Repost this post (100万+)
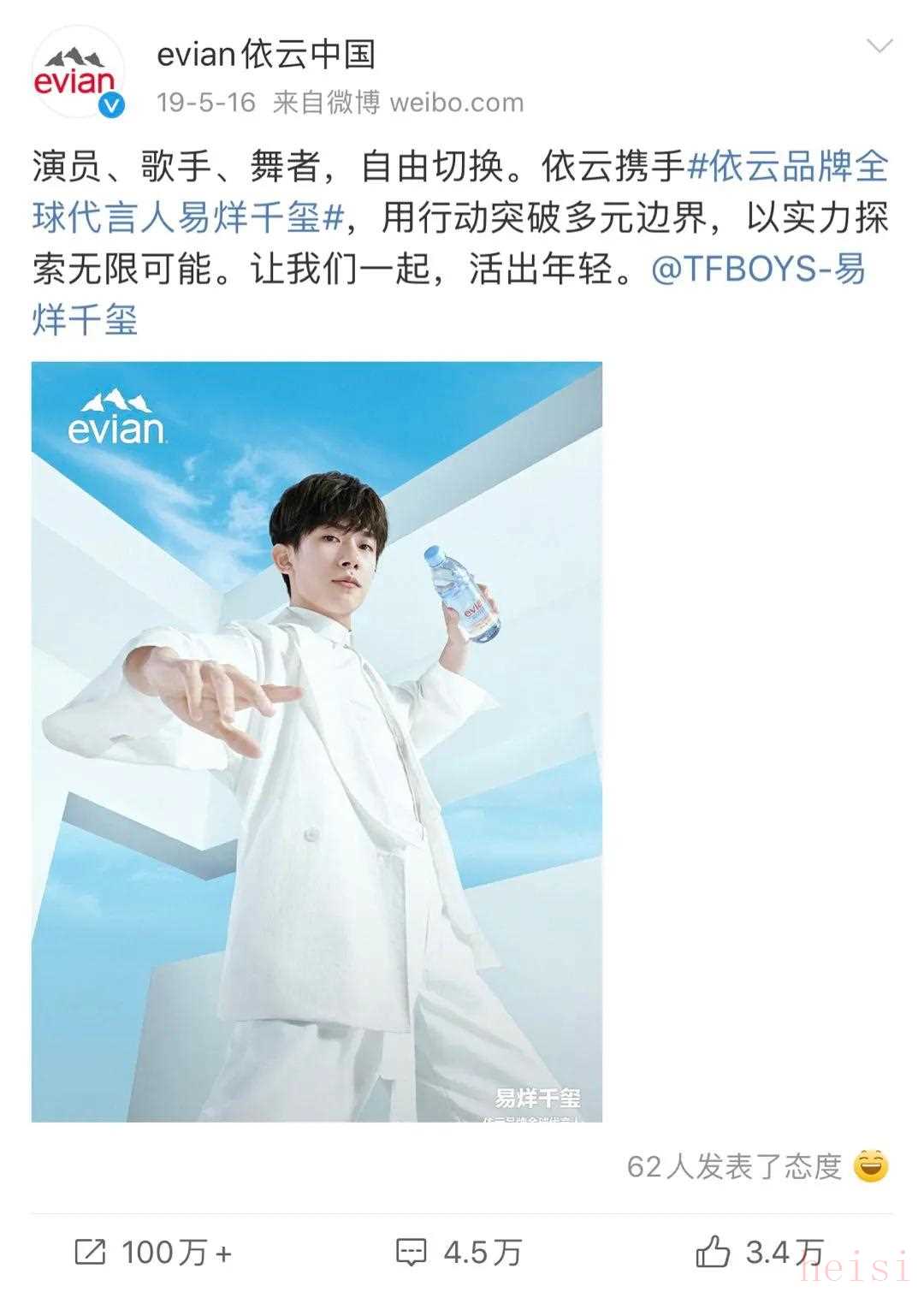 pos(154,1253)
